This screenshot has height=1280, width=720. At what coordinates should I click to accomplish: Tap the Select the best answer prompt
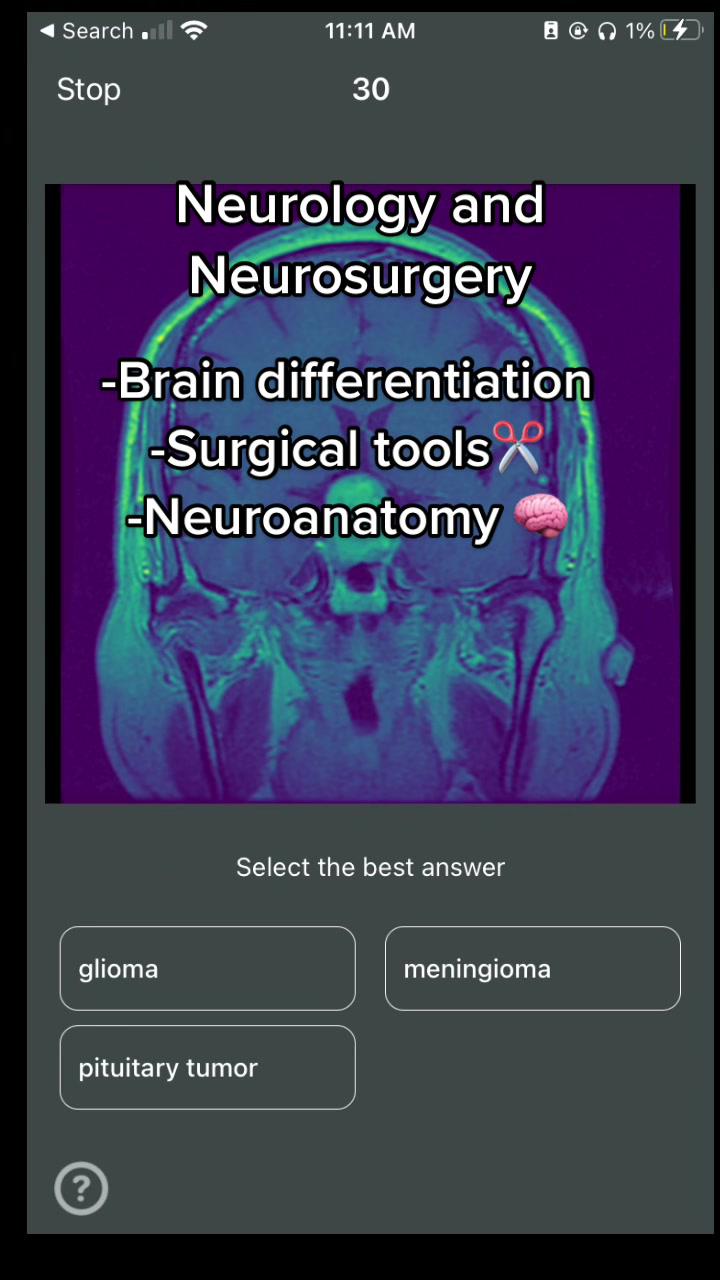[x=370, y=867]
